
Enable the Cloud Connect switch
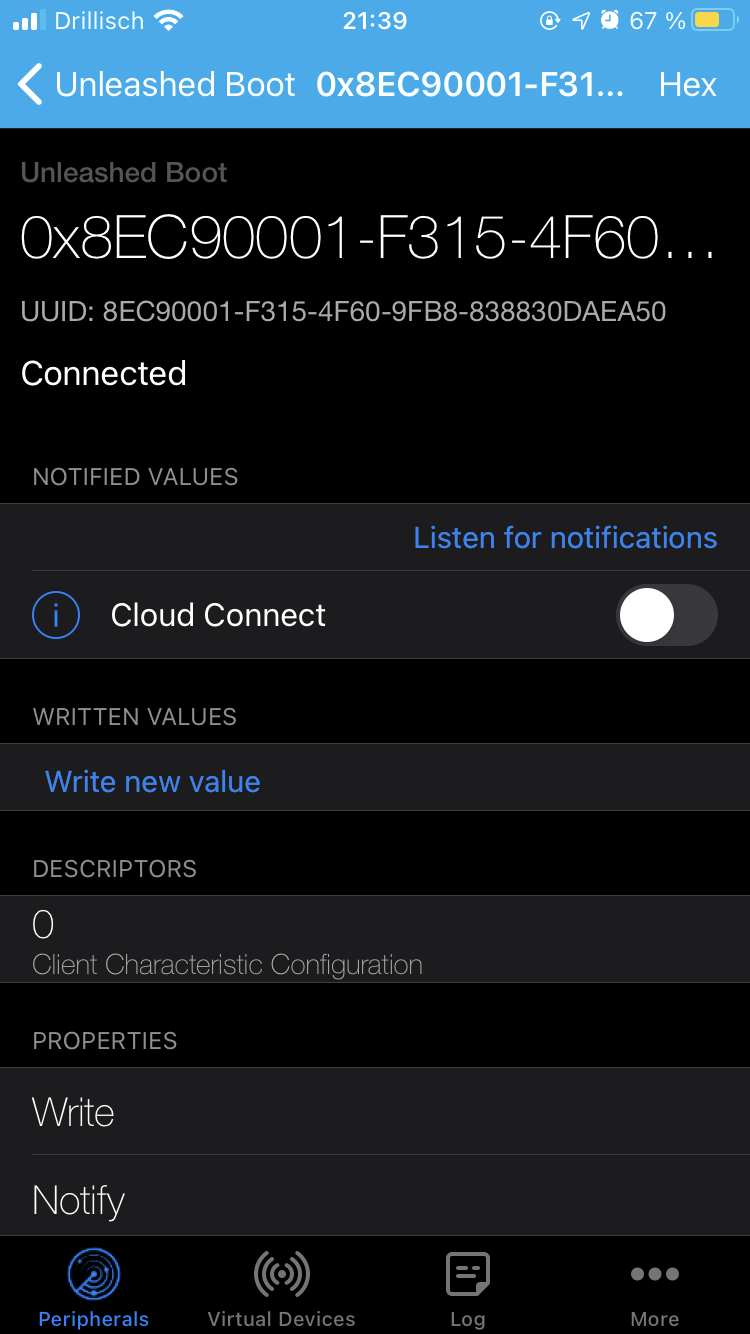point(666,615)
